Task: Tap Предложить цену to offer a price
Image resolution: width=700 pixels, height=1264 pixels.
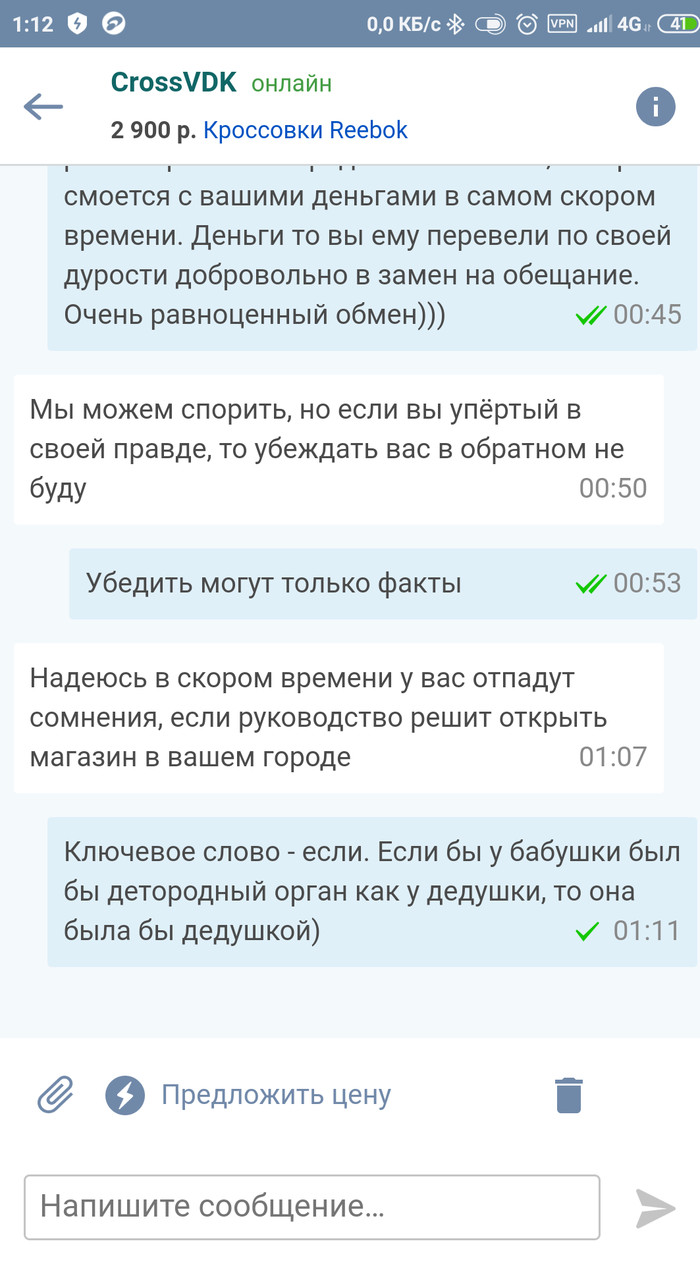Action: [x=275, y=1095]
